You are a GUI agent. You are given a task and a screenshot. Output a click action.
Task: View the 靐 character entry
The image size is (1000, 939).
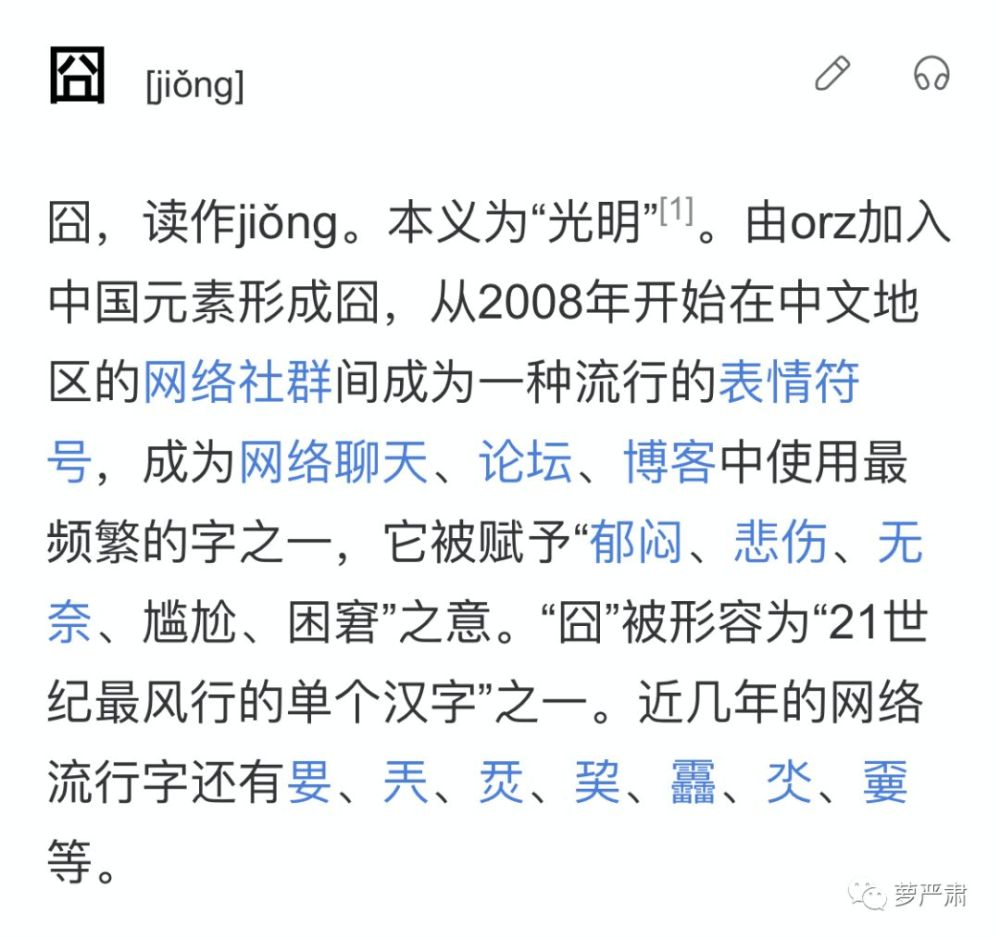pyautogui.click(x=693, y=782)
